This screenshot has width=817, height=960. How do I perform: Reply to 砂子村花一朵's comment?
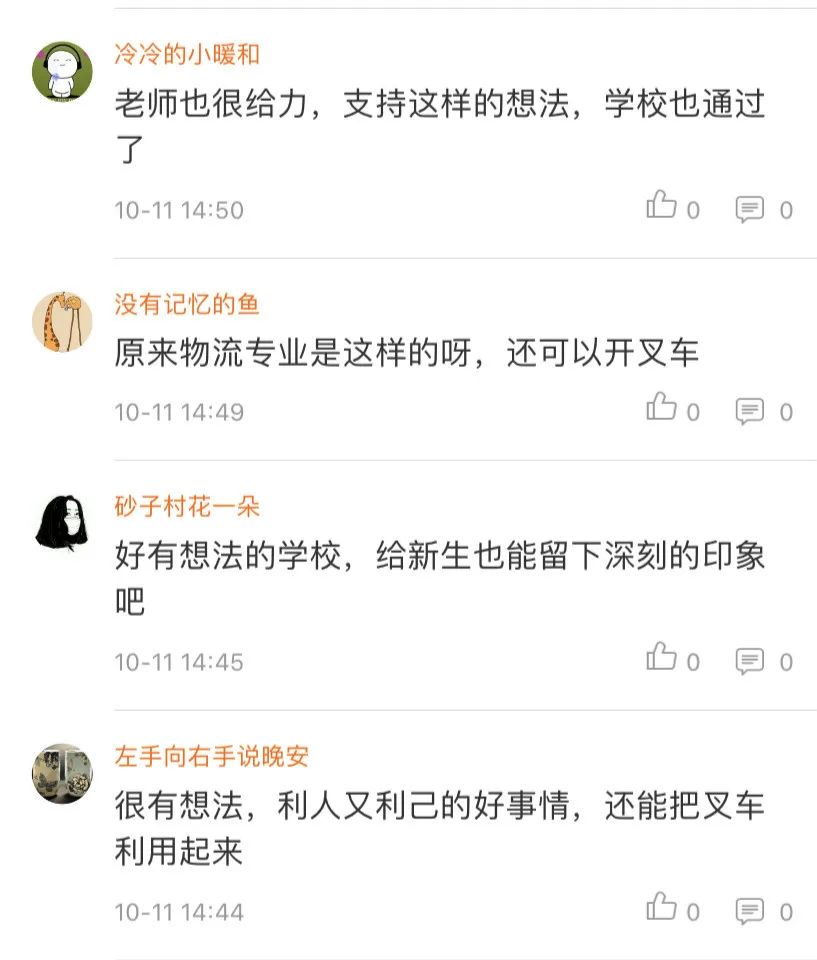(750, 661)
